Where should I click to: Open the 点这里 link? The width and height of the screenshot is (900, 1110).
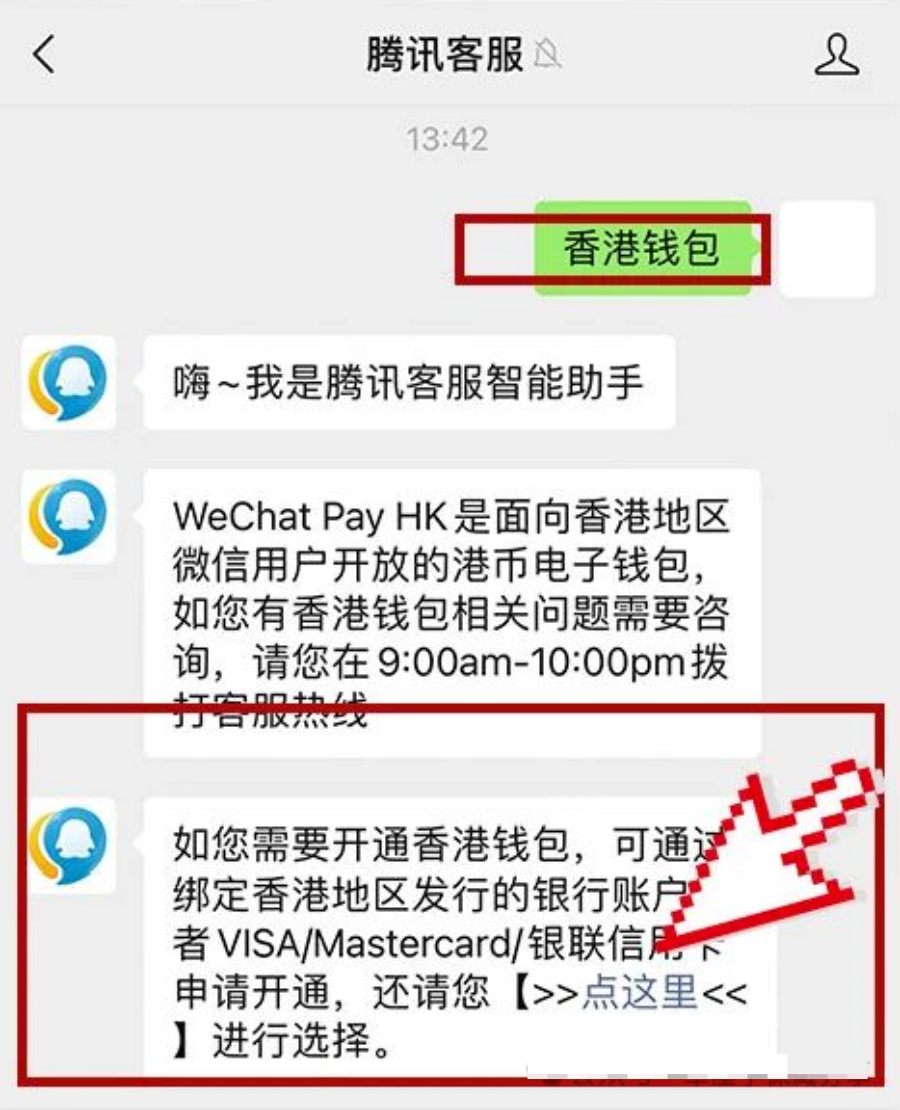pos(640,992)
